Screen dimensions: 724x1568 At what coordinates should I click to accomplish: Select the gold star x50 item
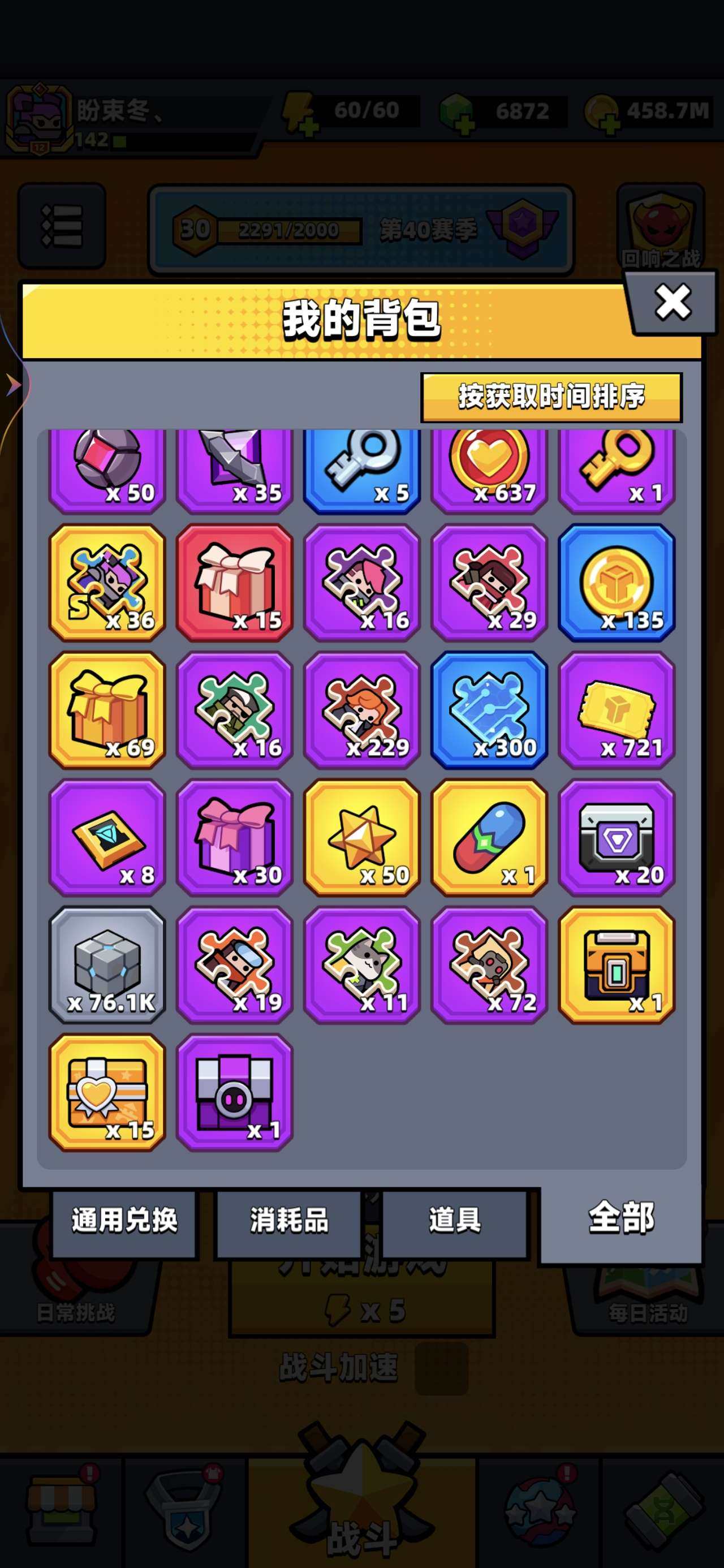[x=361, y=837]
